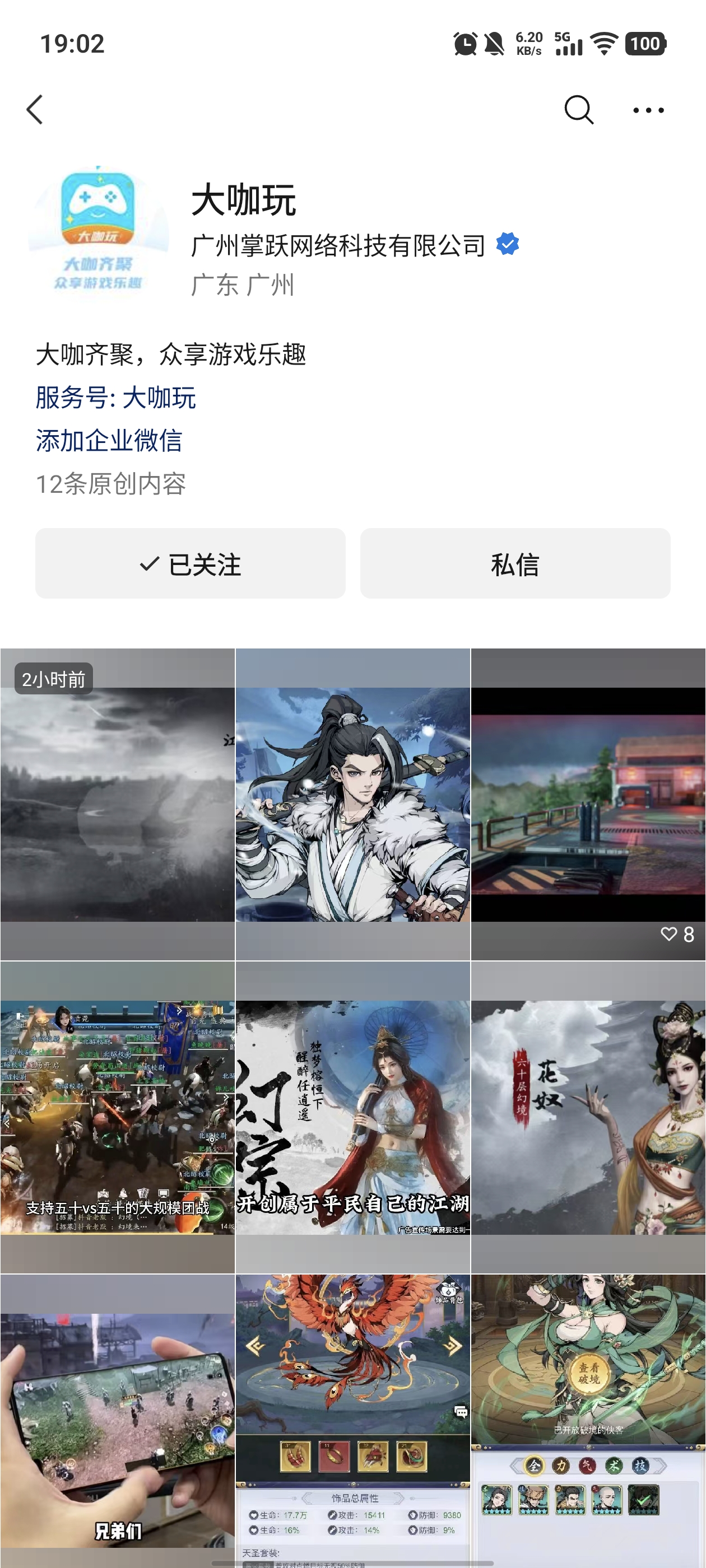
Task: Open the 查看破境 green heroine video
Action: [588, 1421]
